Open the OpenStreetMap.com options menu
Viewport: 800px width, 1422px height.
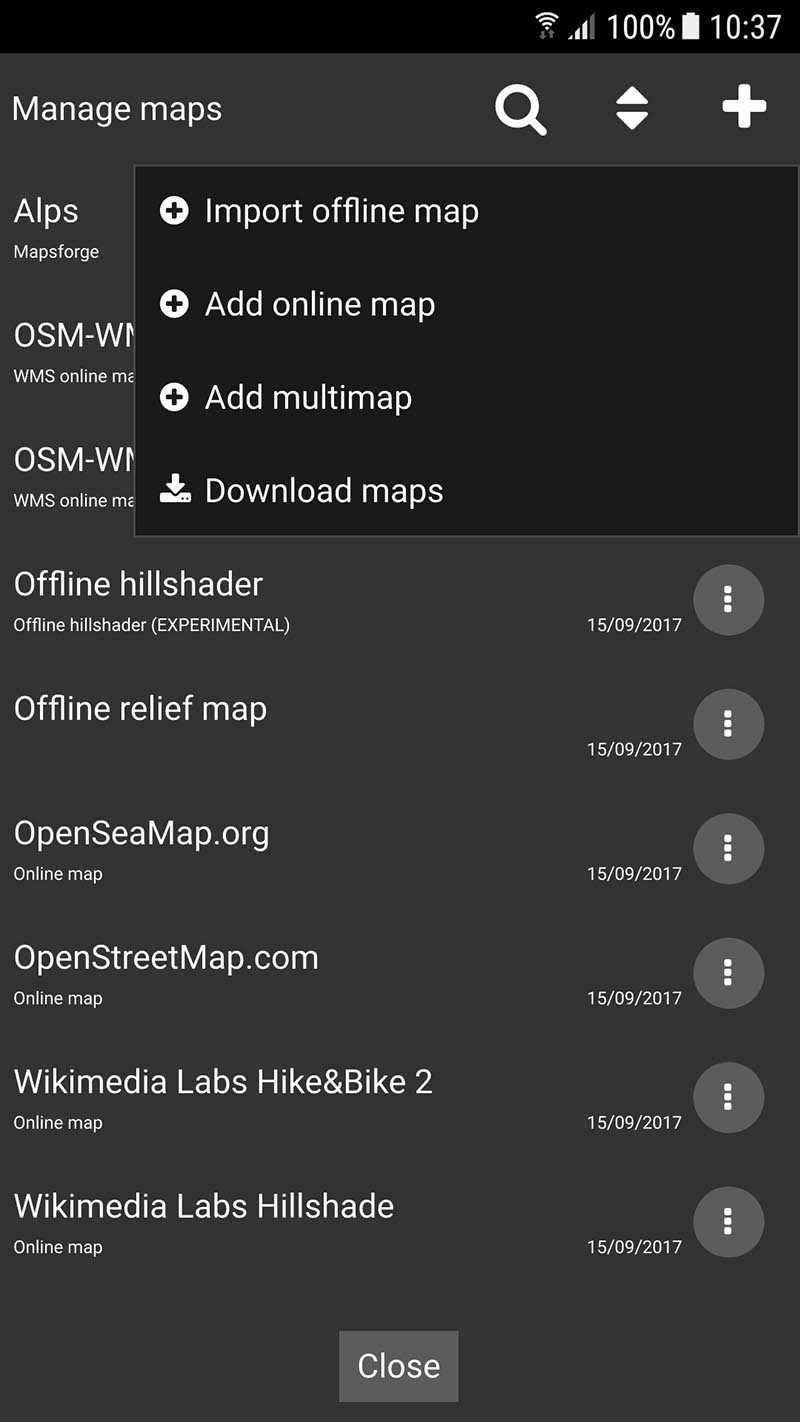coord(728,972)
